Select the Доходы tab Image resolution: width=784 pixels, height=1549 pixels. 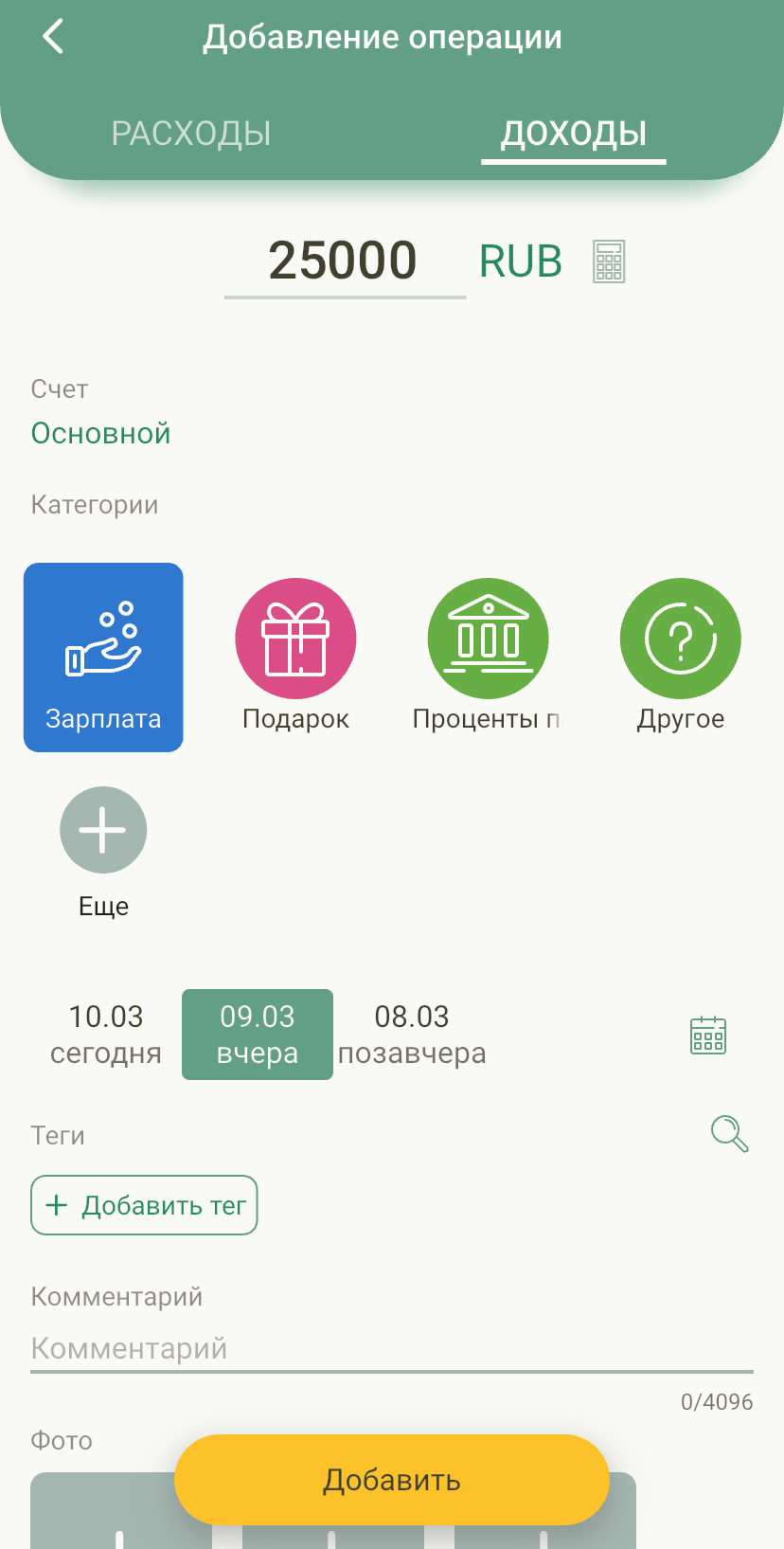[574, 134]
